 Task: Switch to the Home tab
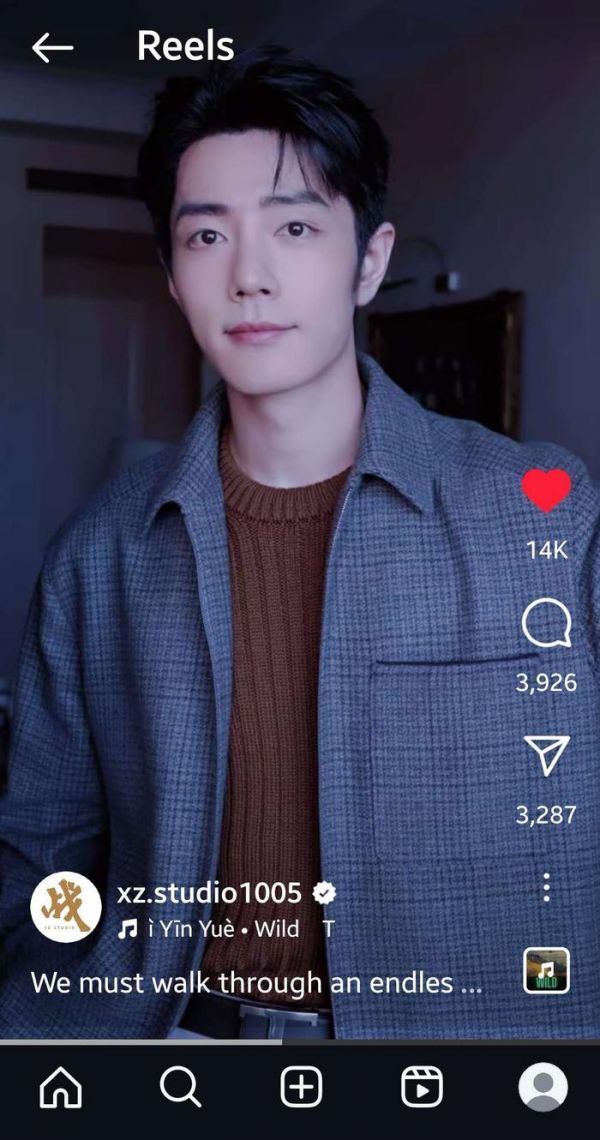60,1087
